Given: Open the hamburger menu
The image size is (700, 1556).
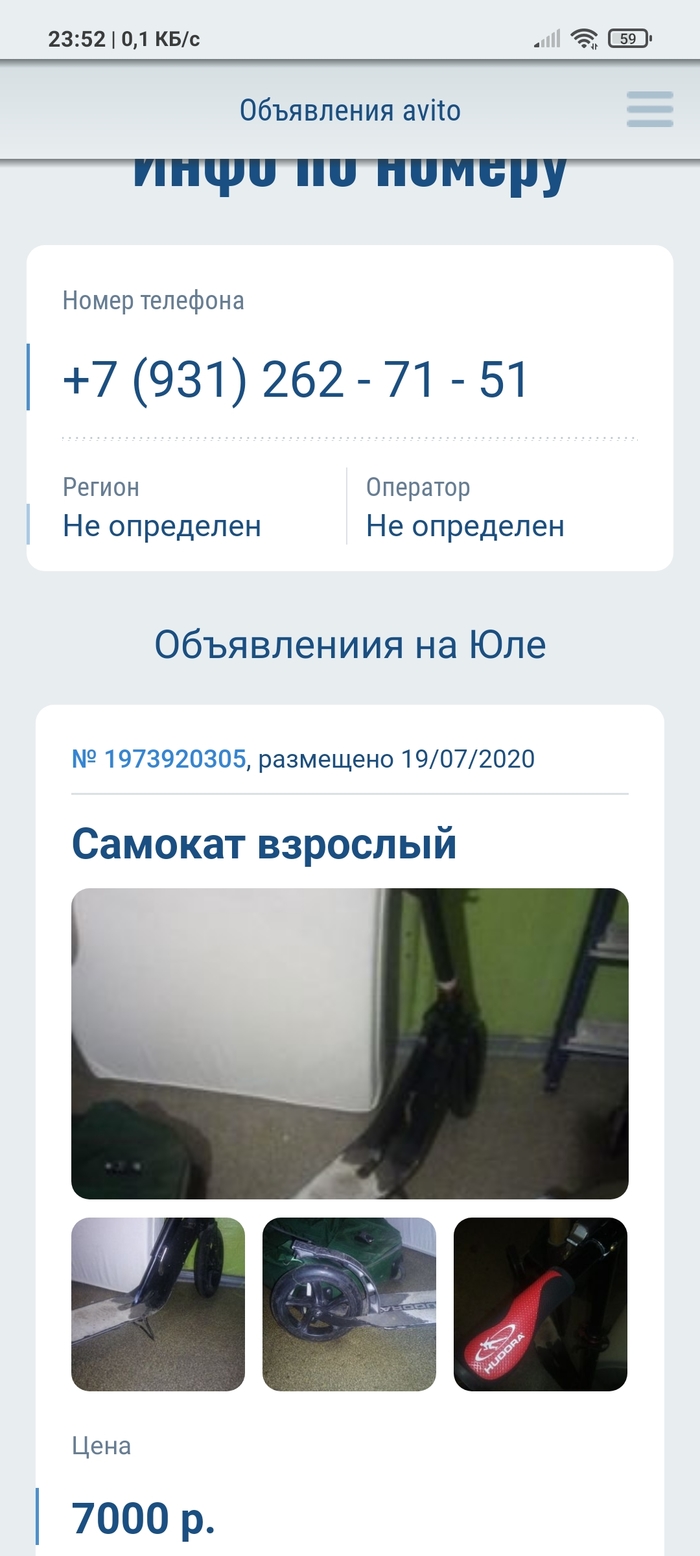Looking at the screenshot, I should [x=650, y=109].
